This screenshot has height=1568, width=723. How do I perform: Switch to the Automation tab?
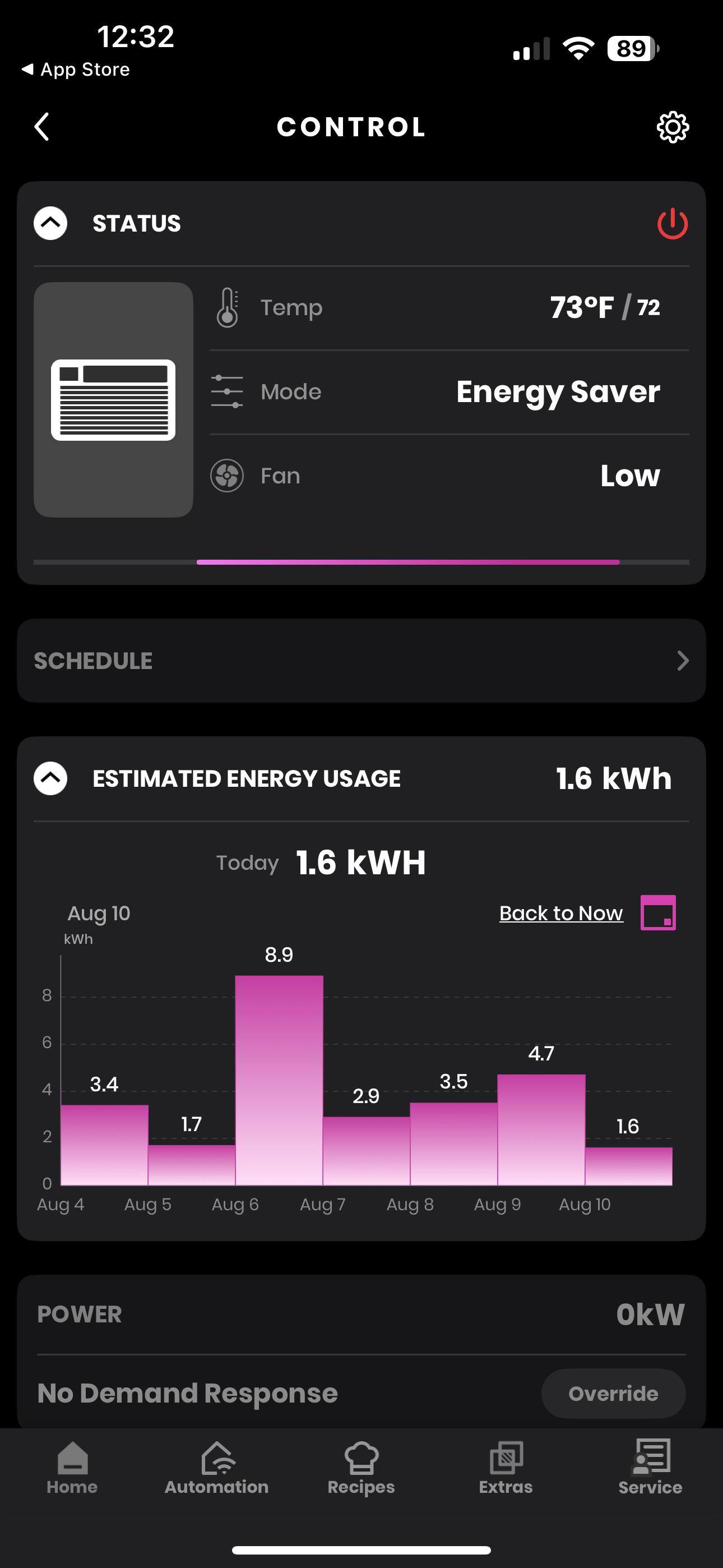tap(217, 1468)
